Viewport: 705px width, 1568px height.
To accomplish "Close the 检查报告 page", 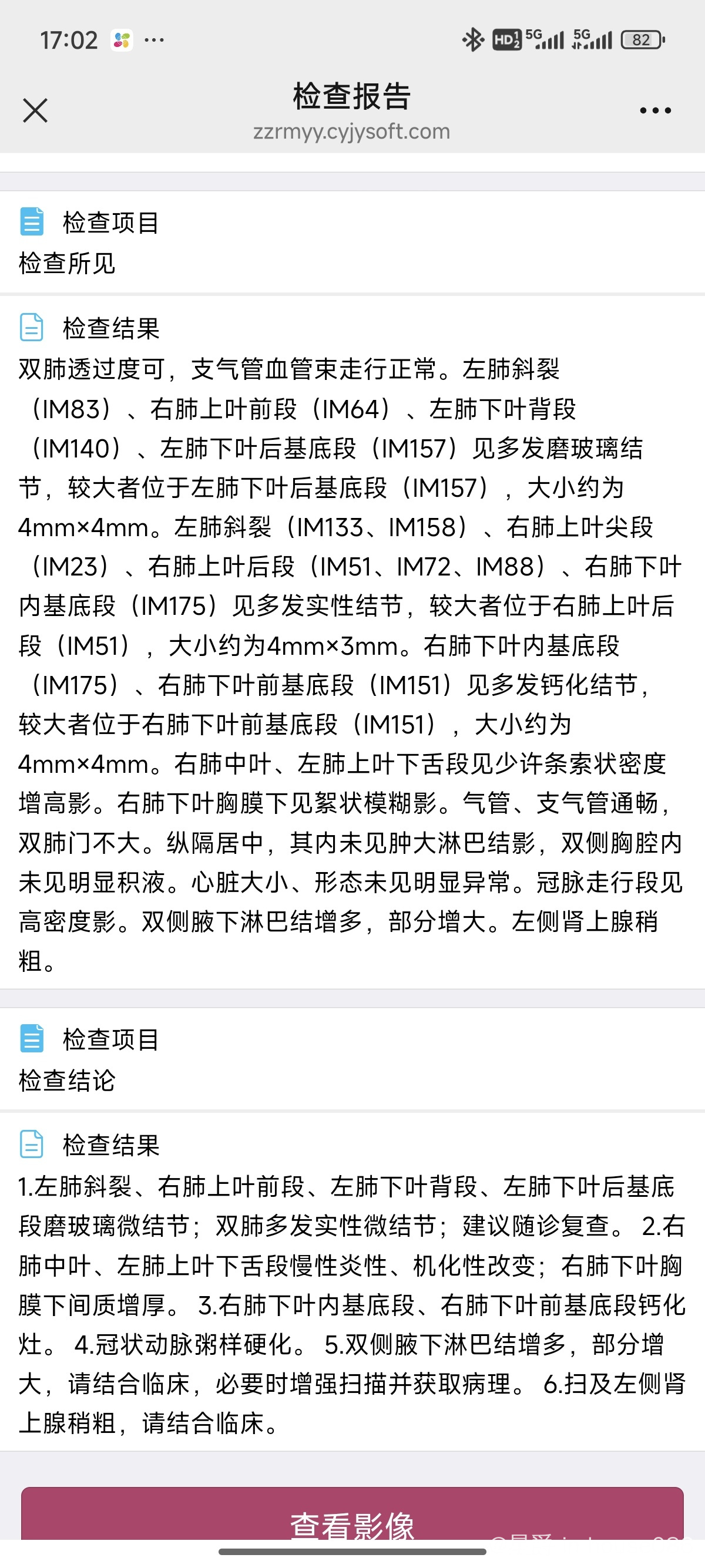I will tap(35, 111).
